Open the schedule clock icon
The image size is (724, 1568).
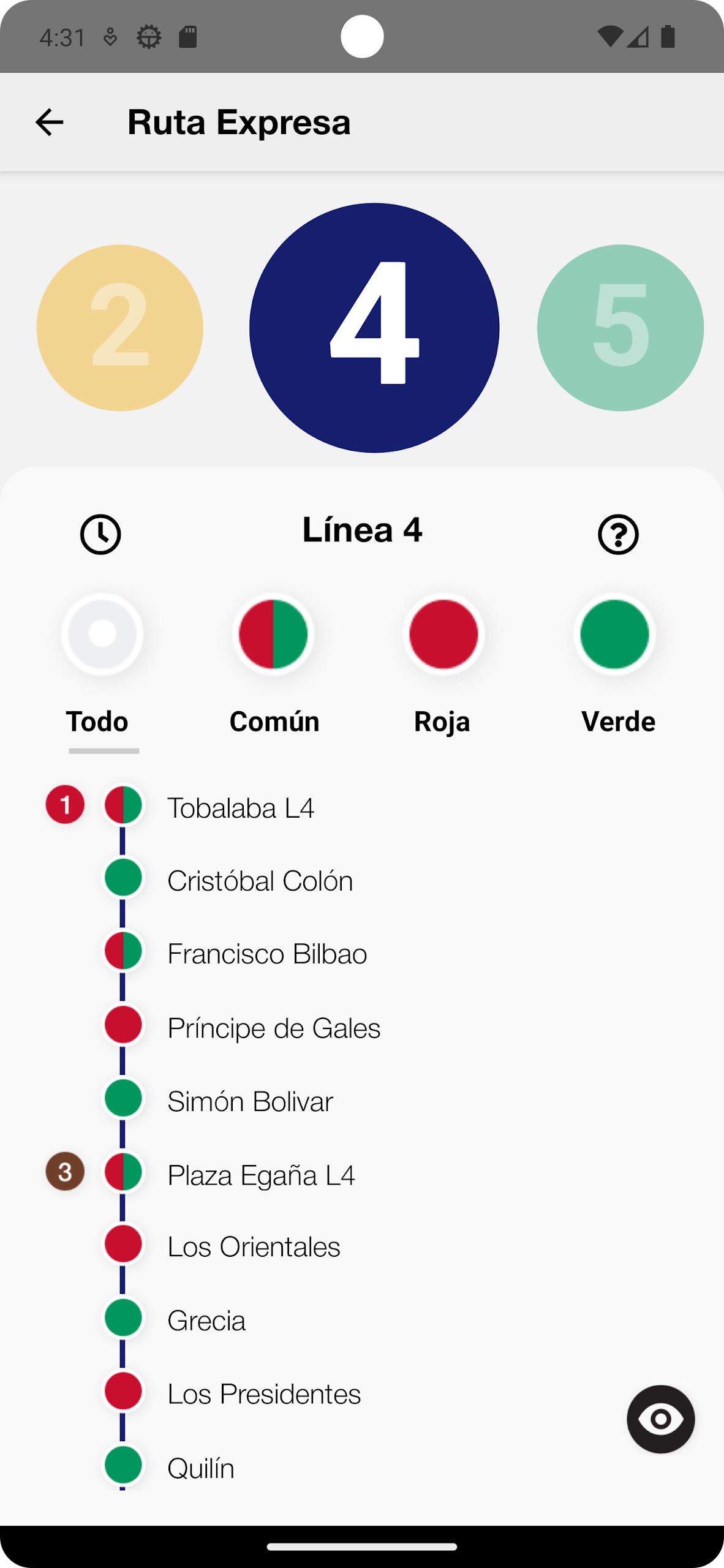100,535
